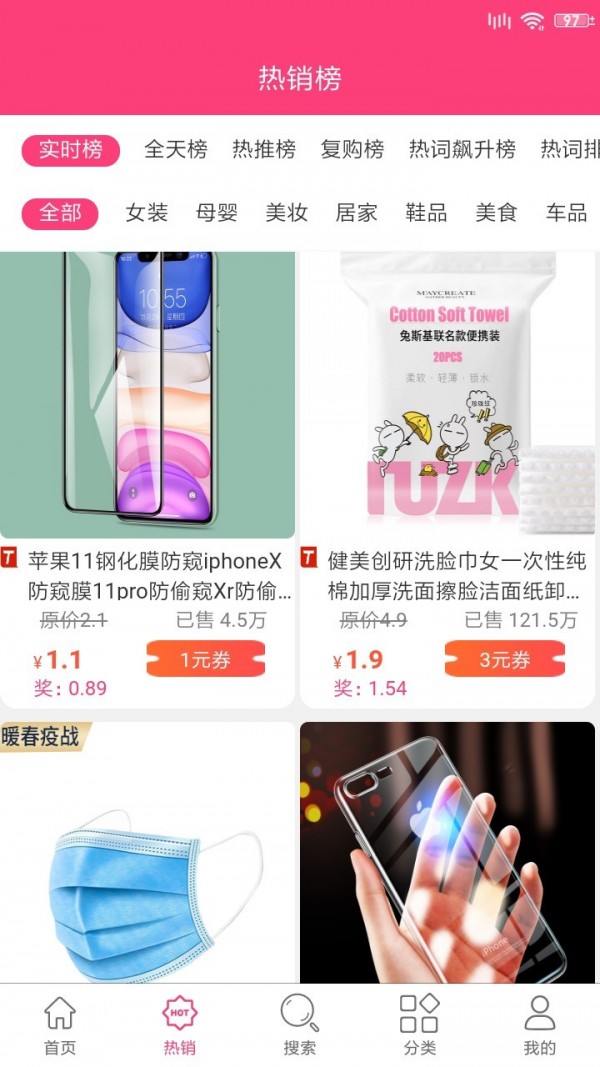This screenshot has width=600, height=1067.
Task: Filter by 母婴 category
Action: pos(217,213)
